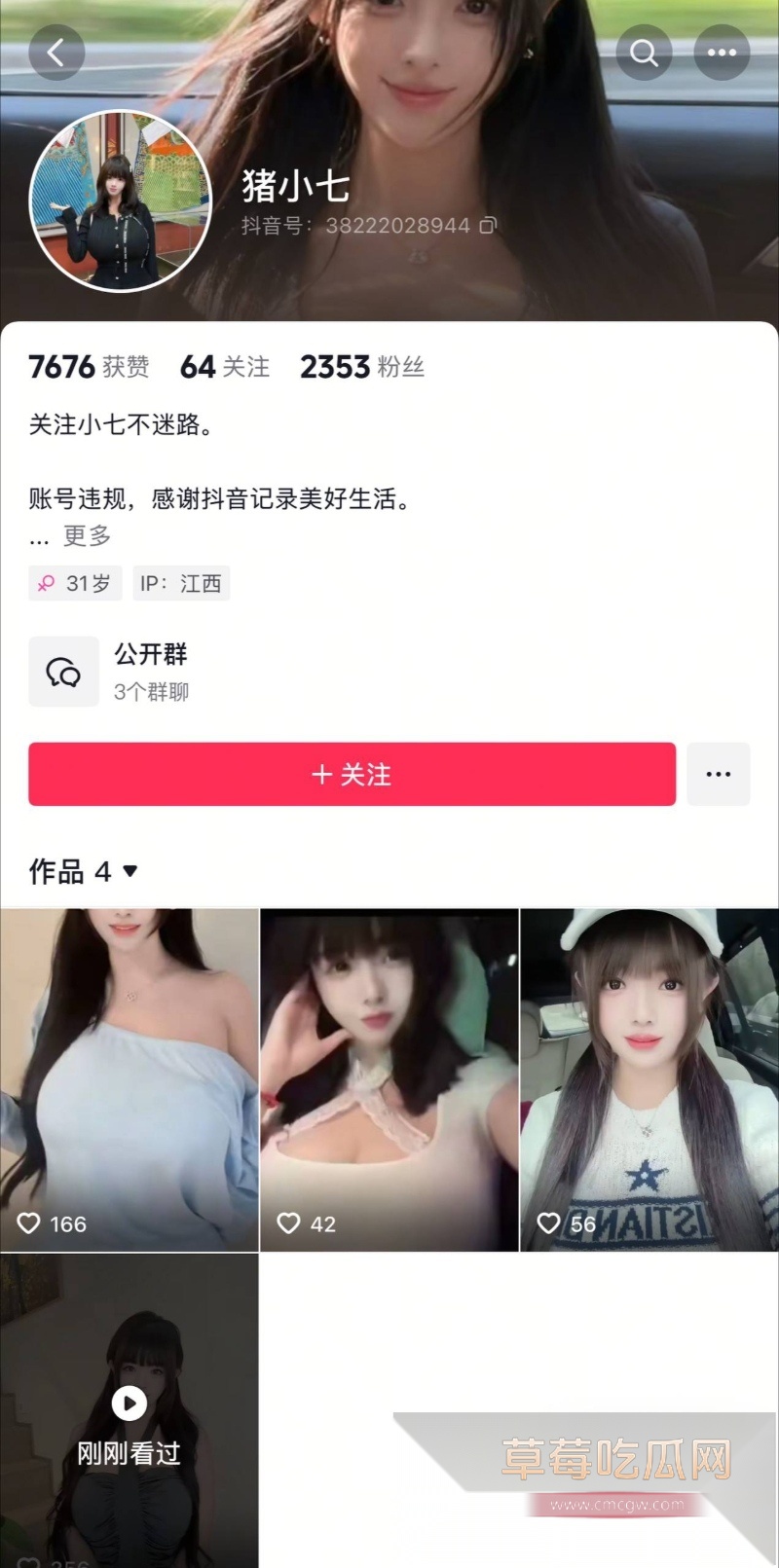Toggle follow state with the 关注 count
This screenshot has height=1568, width=779.
(223, 367)
